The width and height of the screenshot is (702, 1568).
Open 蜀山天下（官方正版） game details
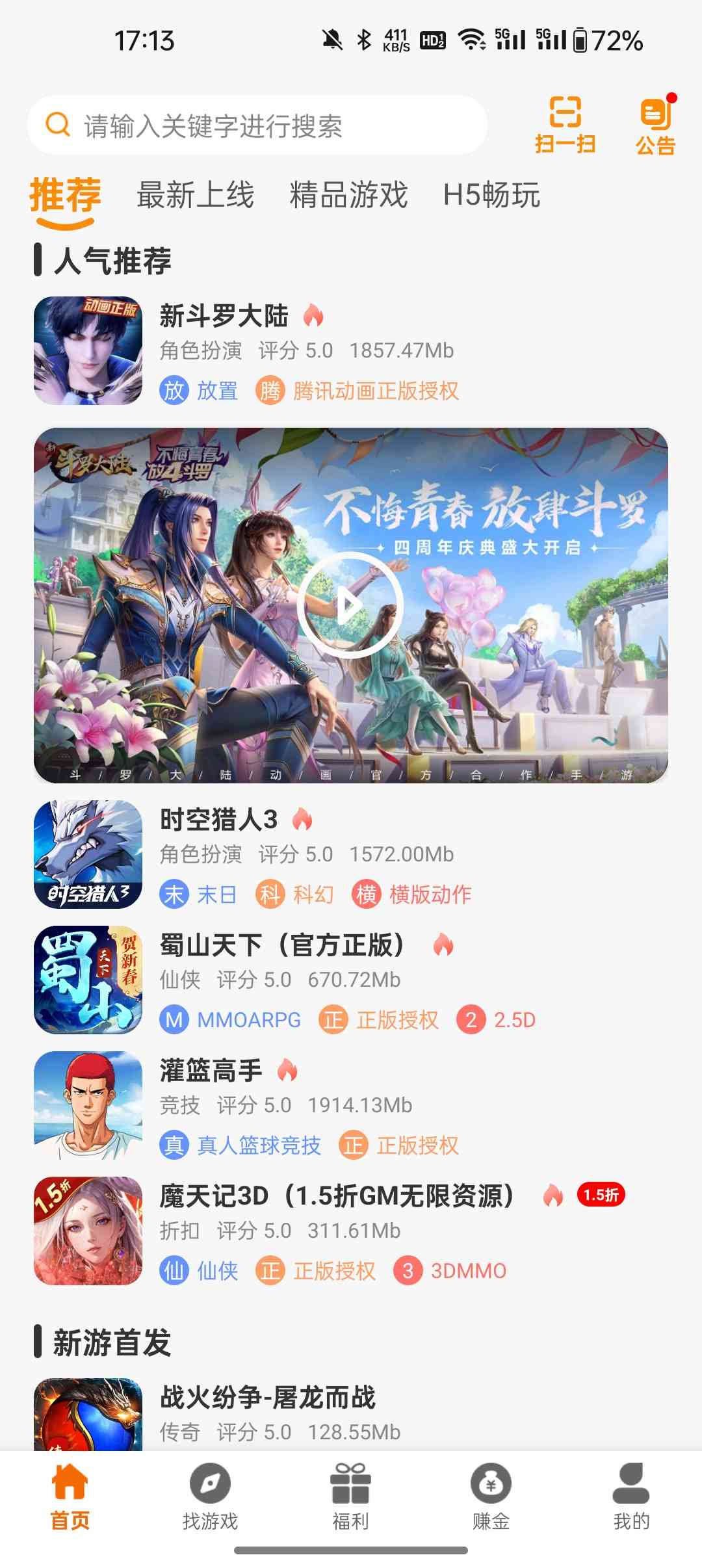coord(281,946)
